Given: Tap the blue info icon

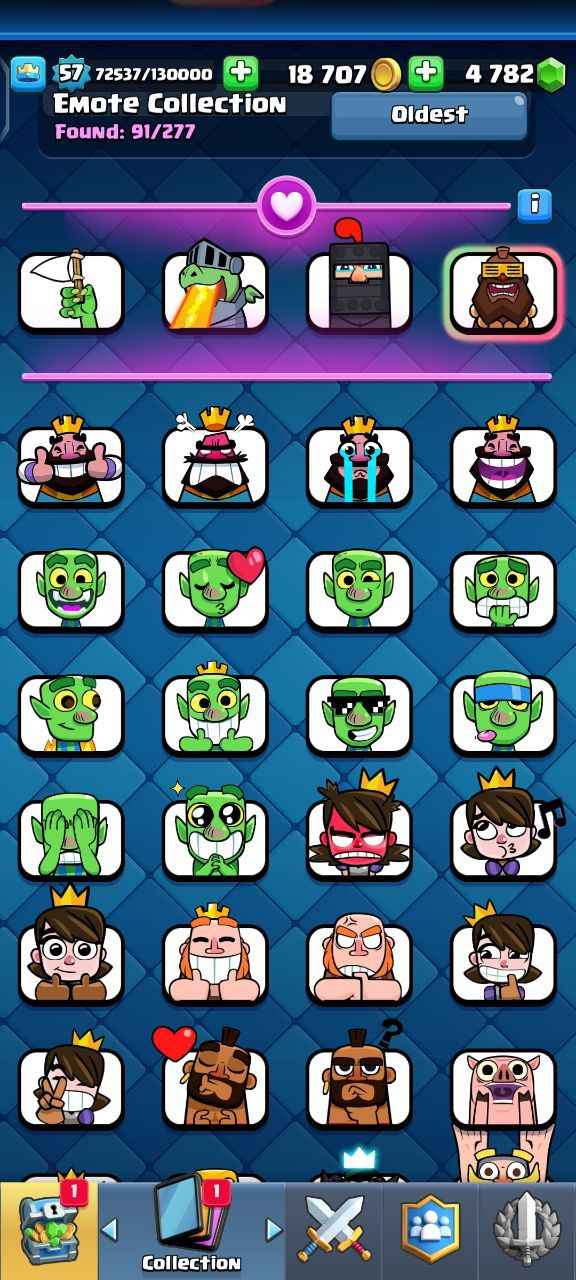Looking at the screenshot, I should 535,205.
